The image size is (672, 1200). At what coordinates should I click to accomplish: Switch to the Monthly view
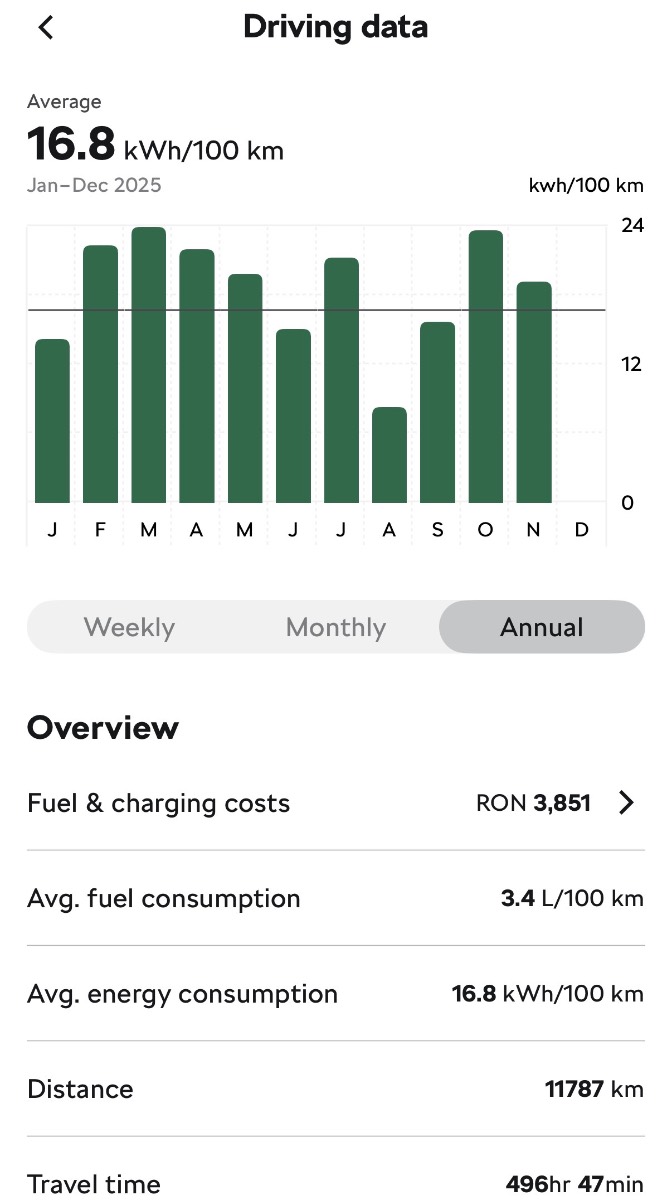click(x=336, y=628)
